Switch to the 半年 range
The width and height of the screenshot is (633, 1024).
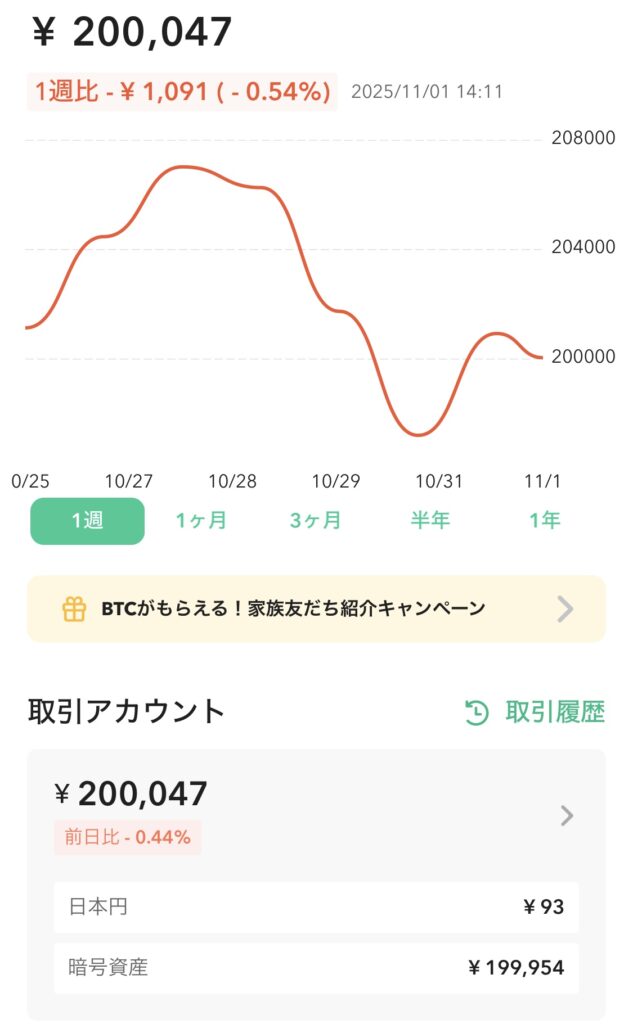pos(430,521)
